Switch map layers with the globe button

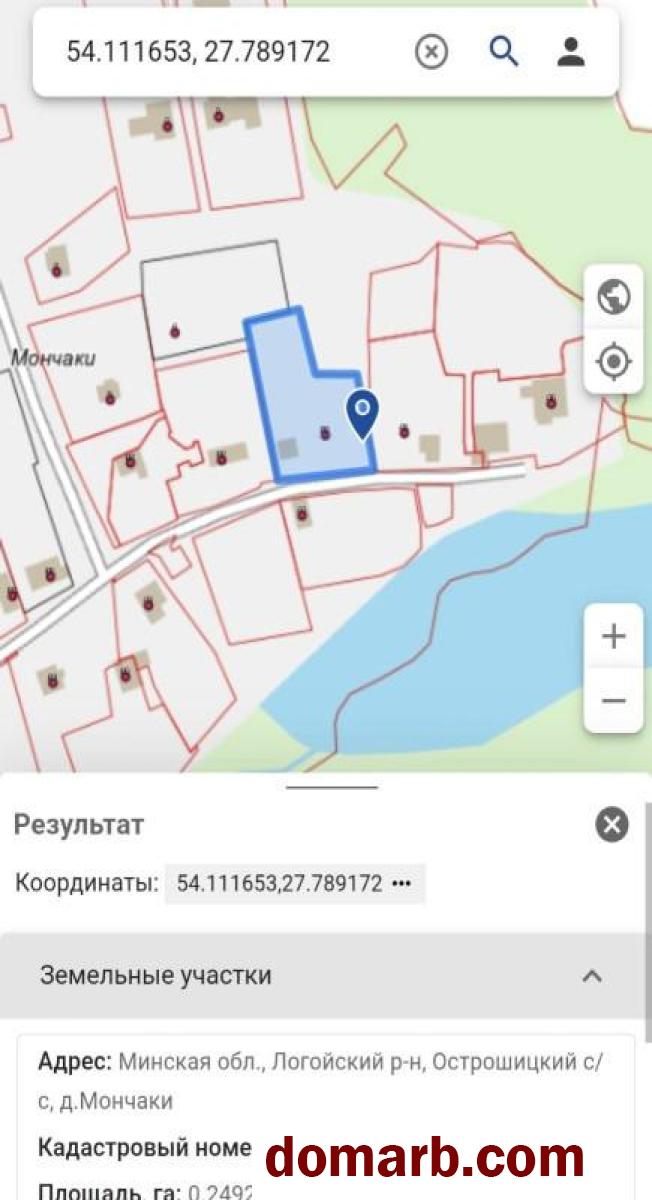pos(613,297)
